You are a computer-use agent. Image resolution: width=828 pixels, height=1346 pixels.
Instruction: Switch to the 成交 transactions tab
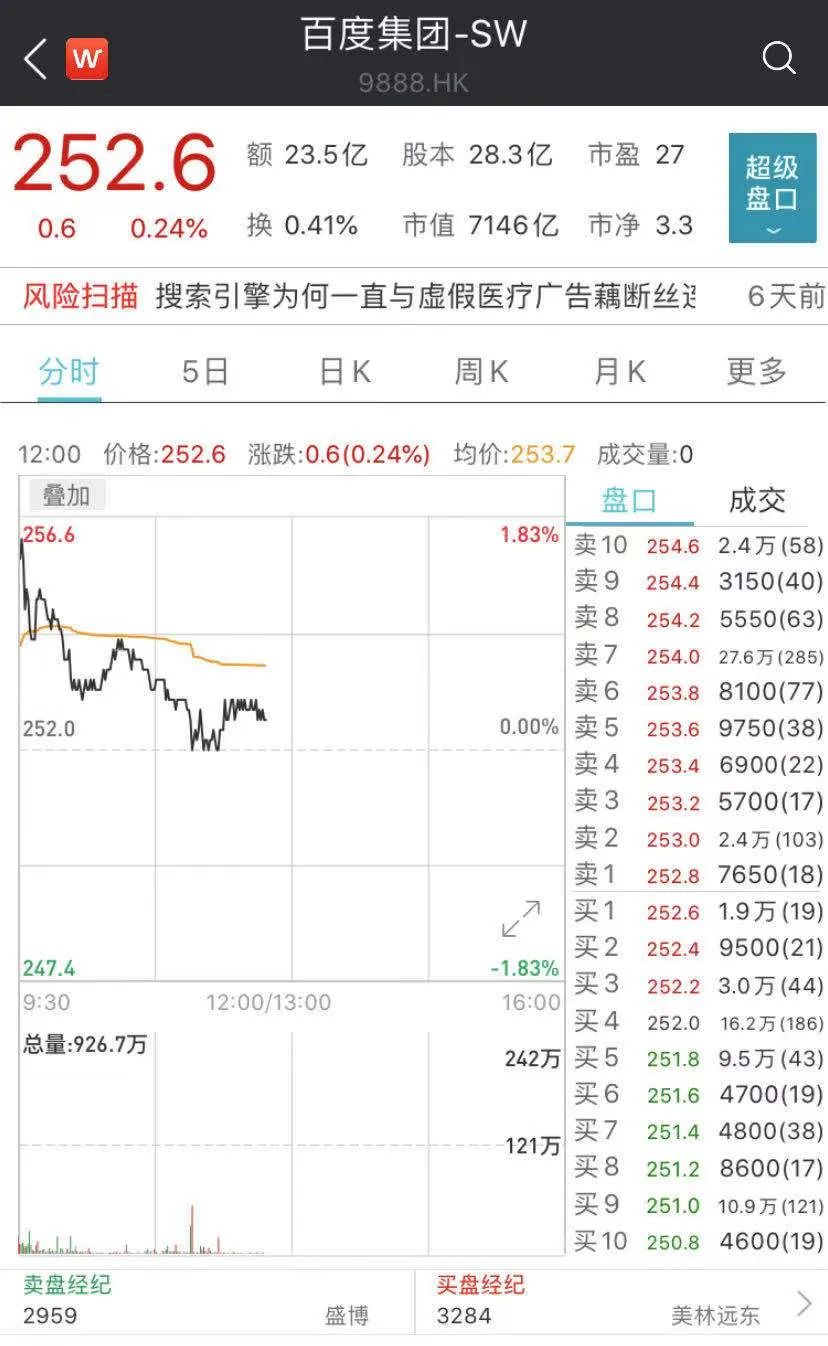757,501
